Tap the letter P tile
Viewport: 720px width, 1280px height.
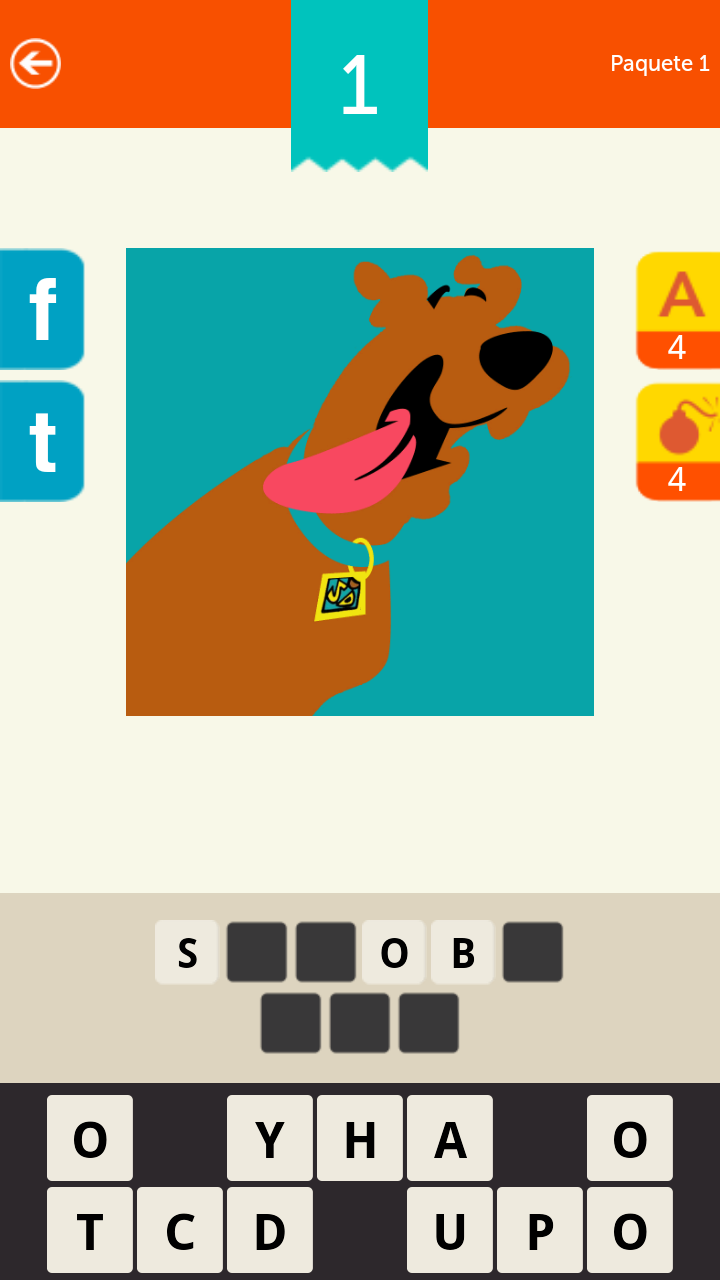(540, 1230)
